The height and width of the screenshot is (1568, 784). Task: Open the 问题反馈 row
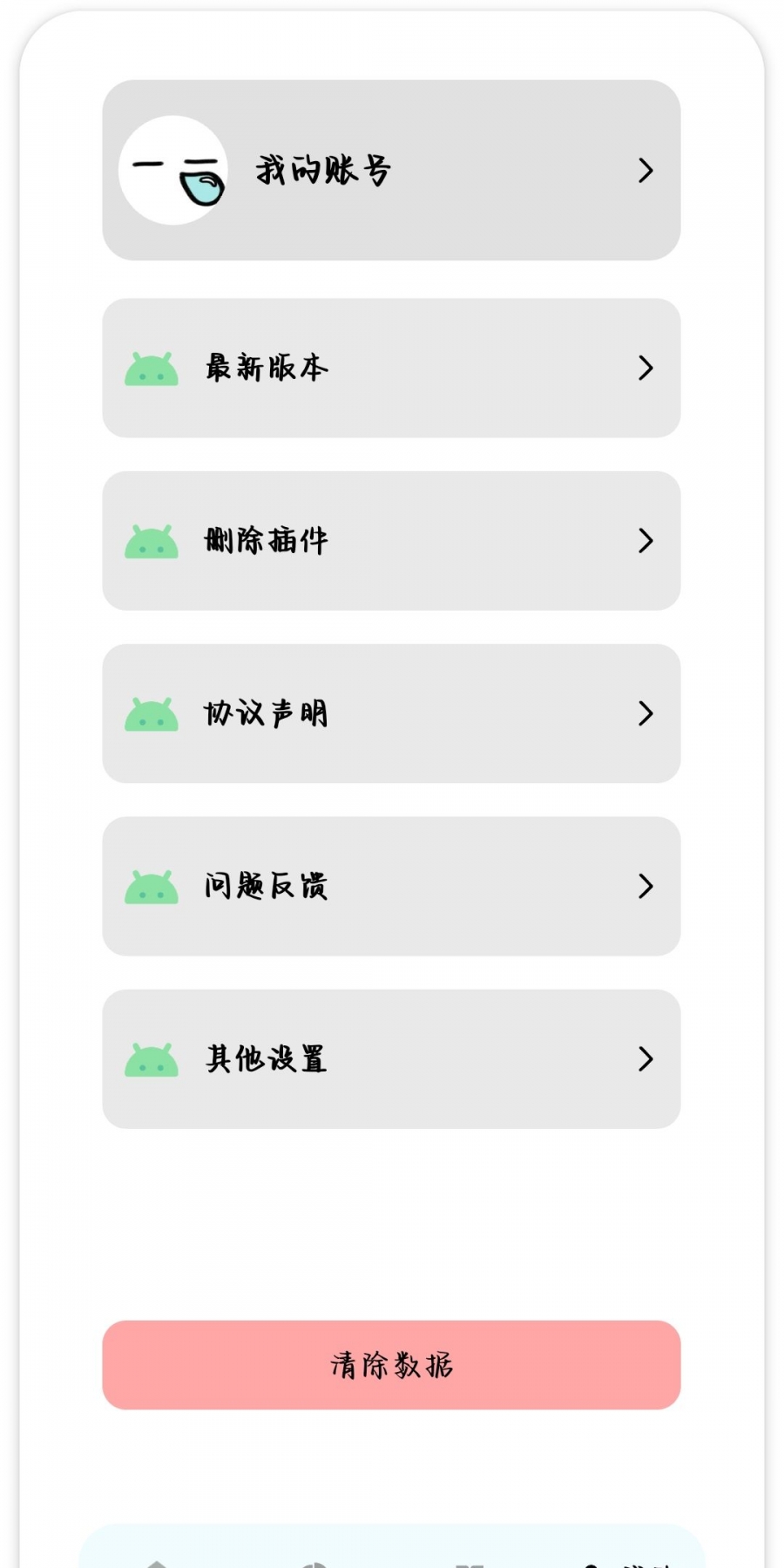point(391,886)
